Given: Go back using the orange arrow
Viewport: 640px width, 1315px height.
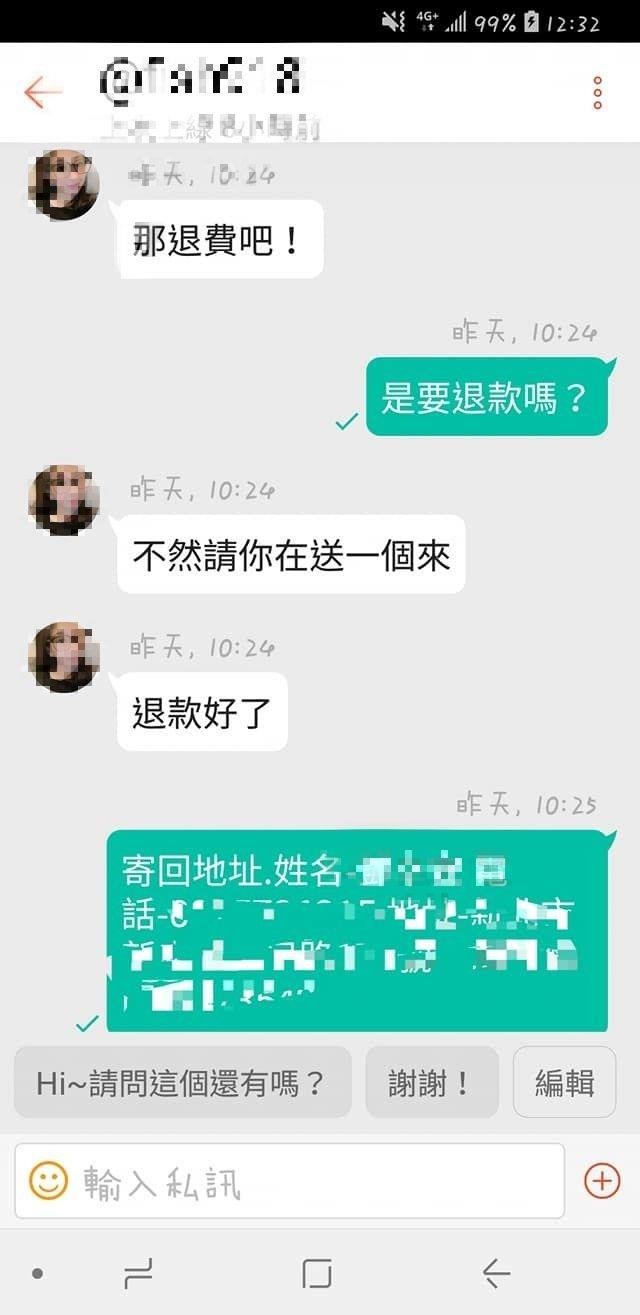Looking at the screenshot, I should click(42, 93).
